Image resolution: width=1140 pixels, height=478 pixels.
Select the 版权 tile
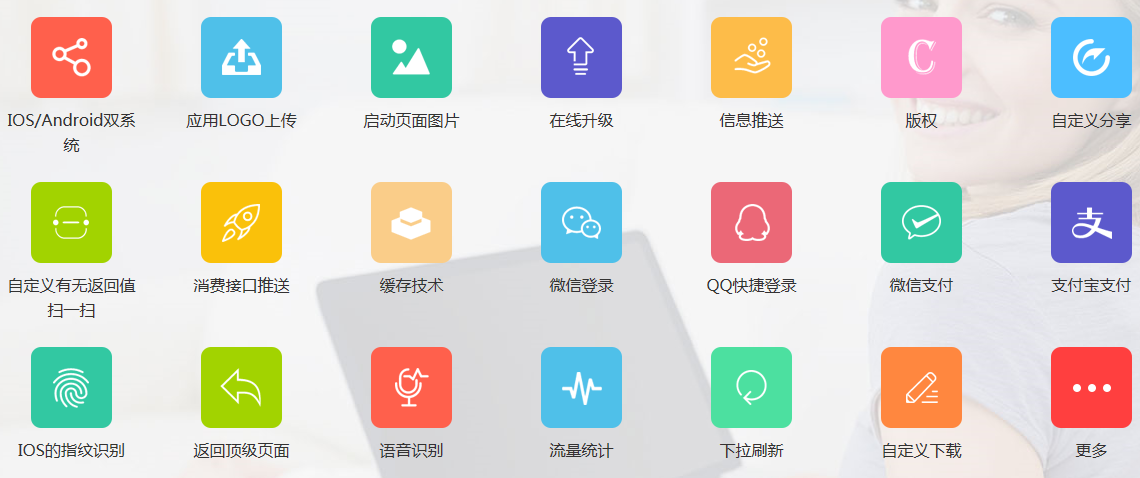[921, 57]
